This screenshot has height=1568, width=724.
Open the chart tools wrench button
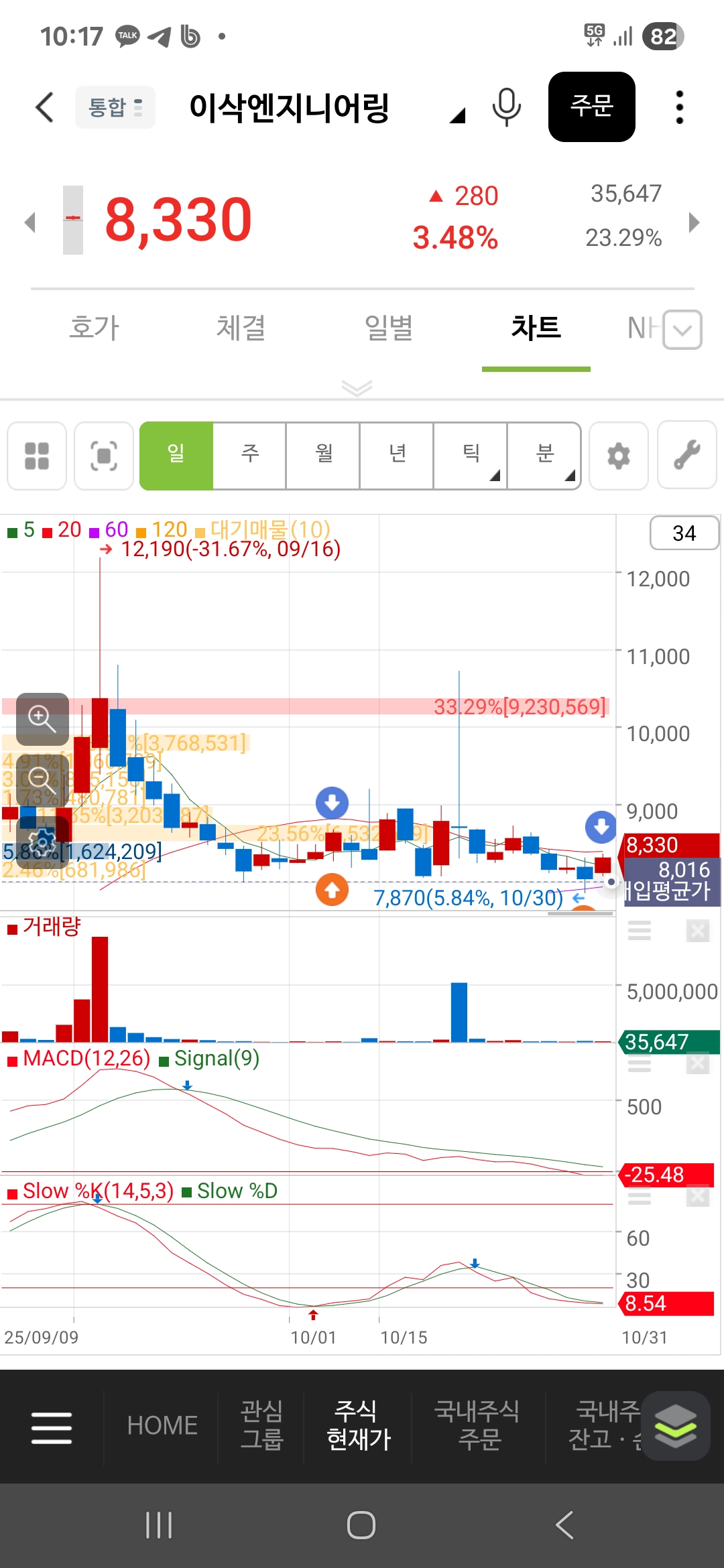pyautogui.click(x=687, y=456)
